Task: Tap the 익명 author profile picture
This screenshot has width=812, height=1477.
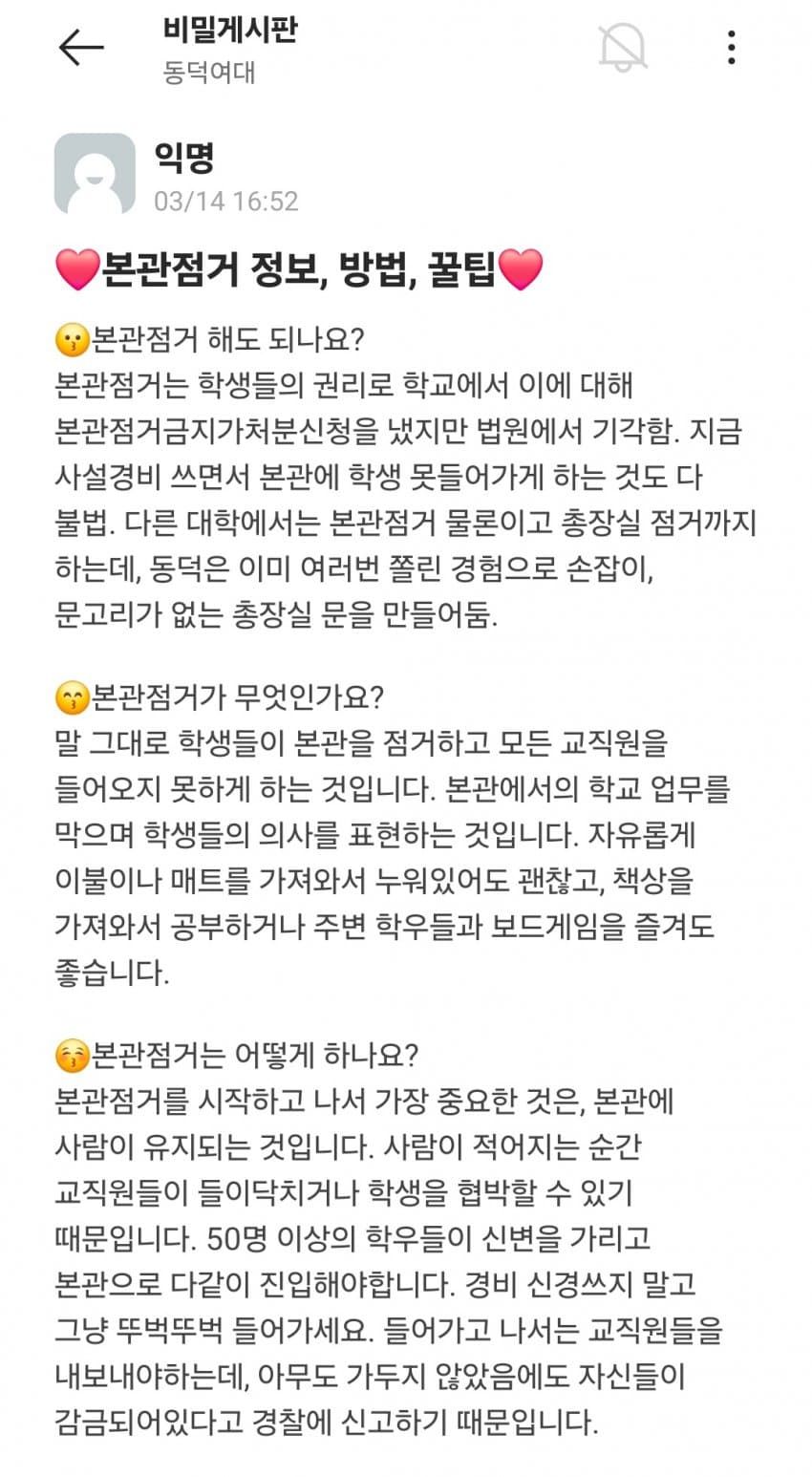Action: click(x=95, y=173)
